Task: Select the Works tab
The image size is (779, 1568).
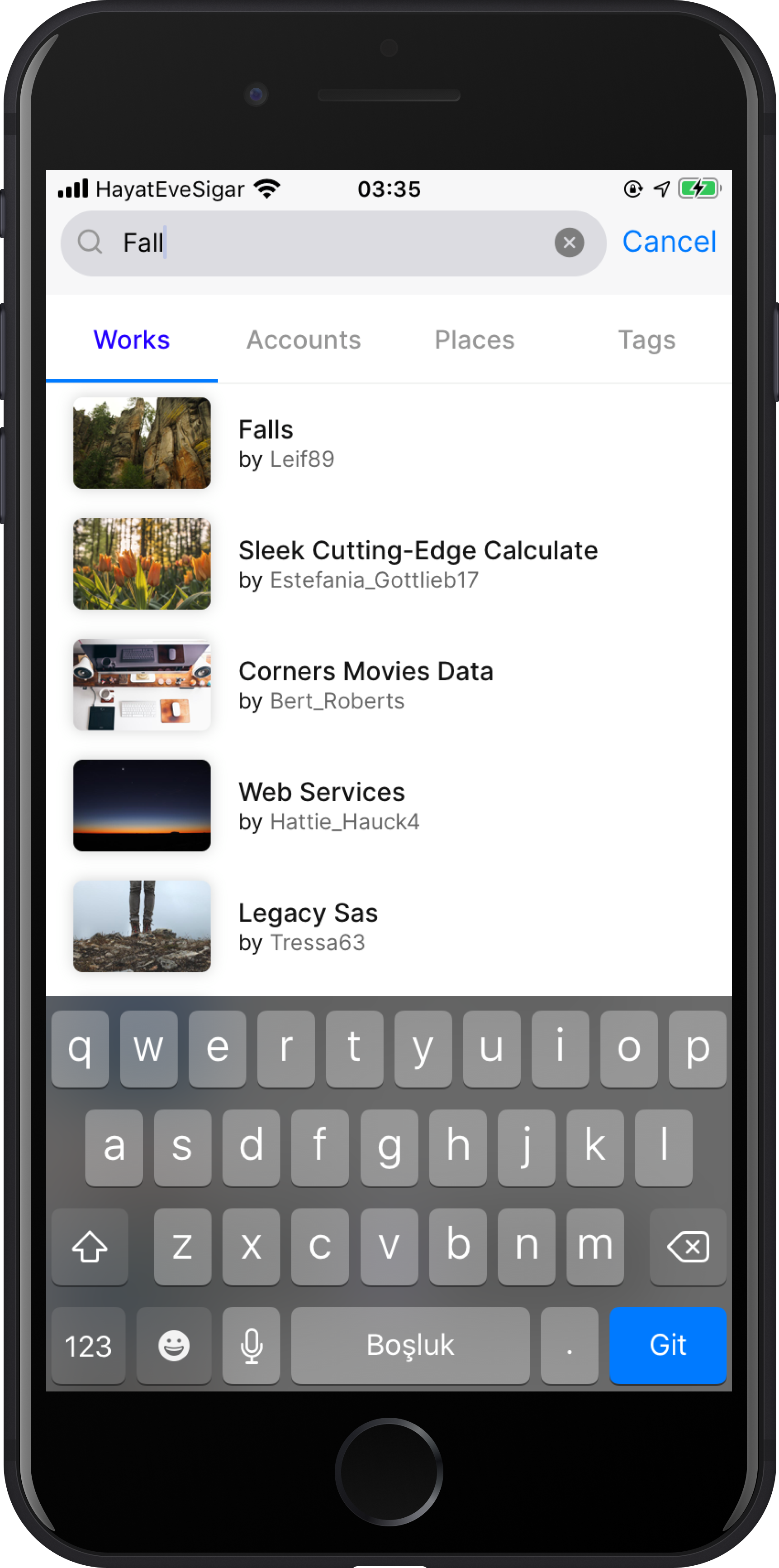Action: tap(131, 339)
